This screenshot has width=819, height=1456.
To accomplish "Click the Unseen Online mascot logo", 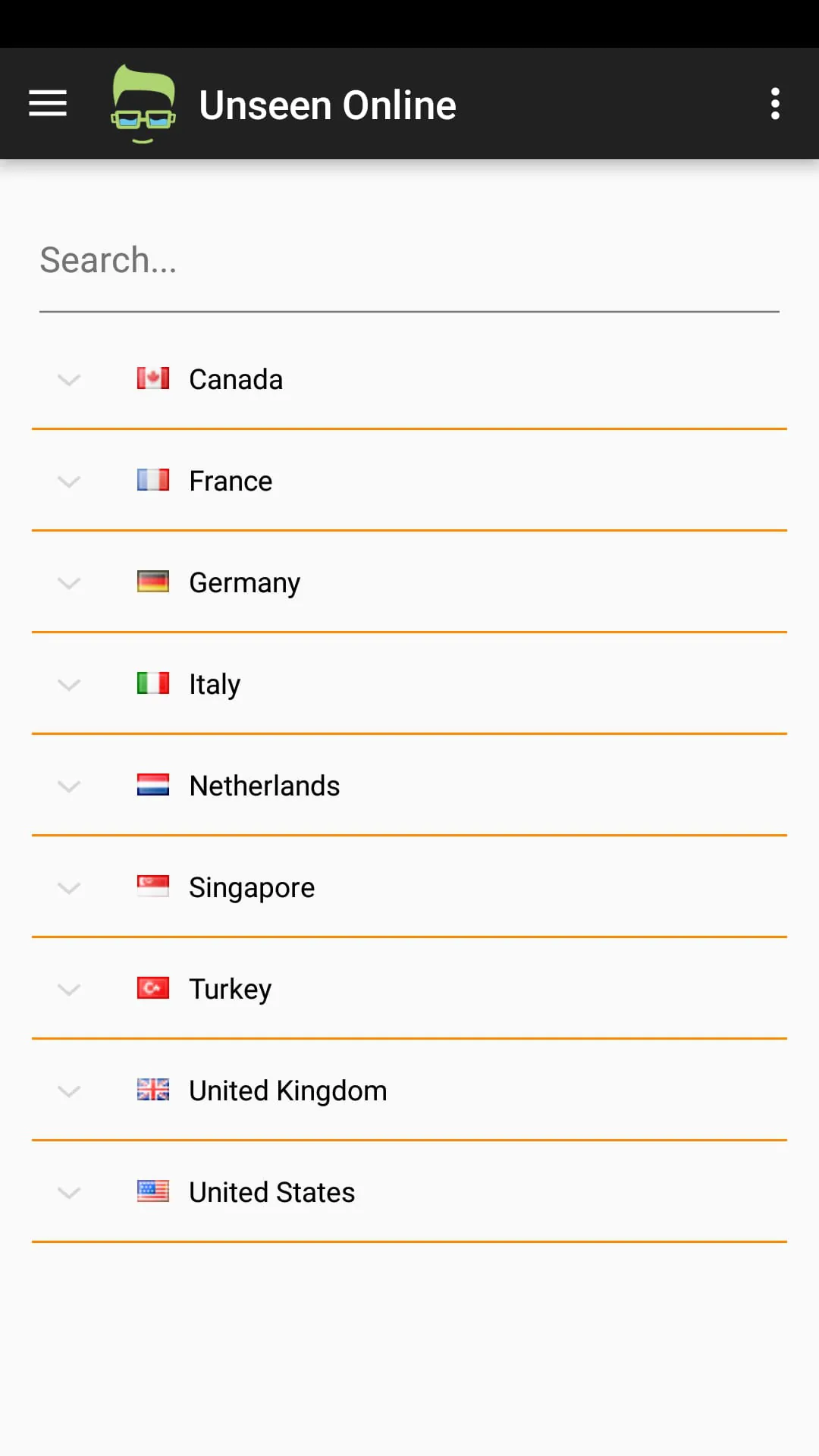I will [x=143, y=104].
